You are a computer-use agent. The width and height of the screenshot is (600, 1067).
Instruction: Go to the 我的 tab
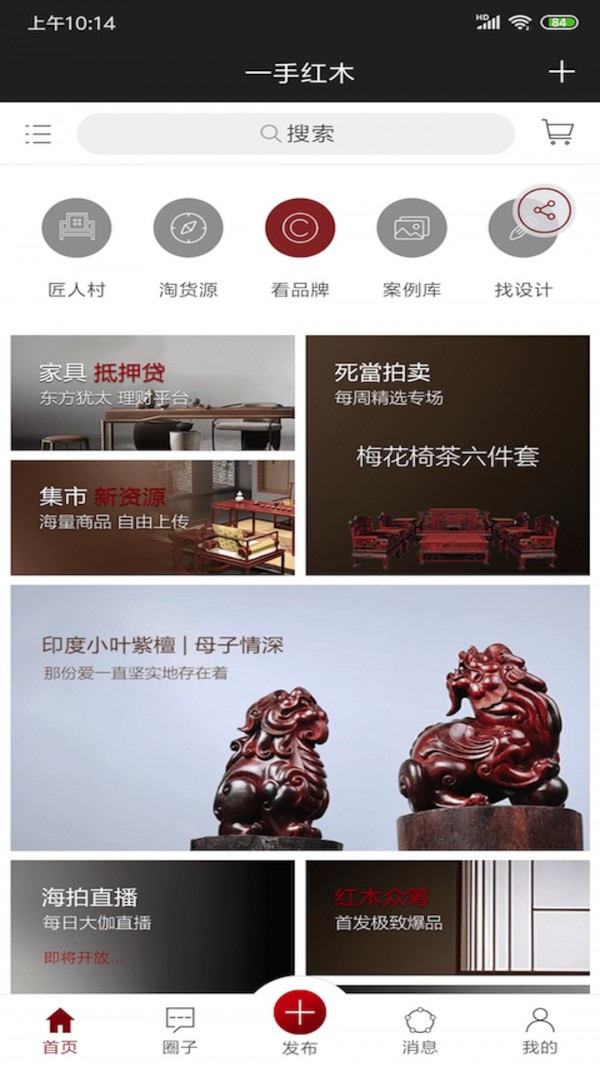coord(539,1031)
